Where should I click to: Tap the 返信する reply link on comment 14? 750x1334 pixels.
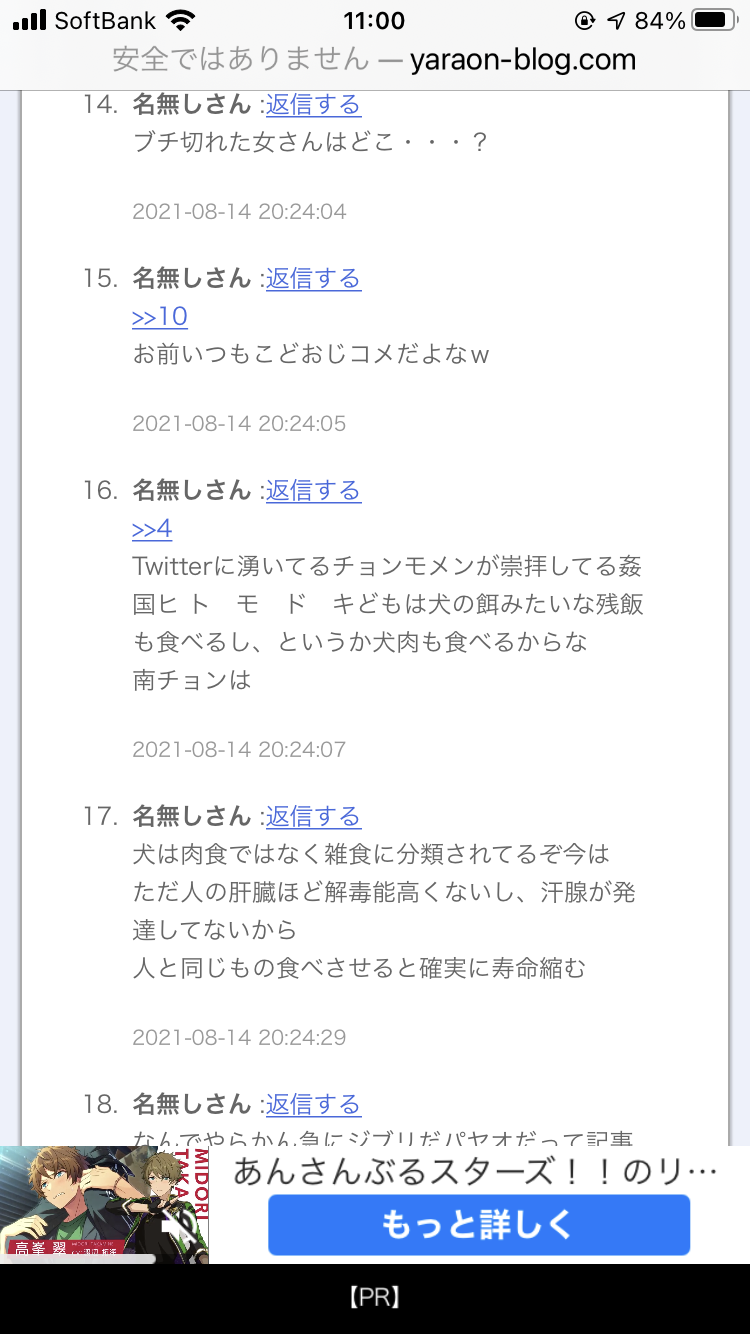[x=313, y=105]
